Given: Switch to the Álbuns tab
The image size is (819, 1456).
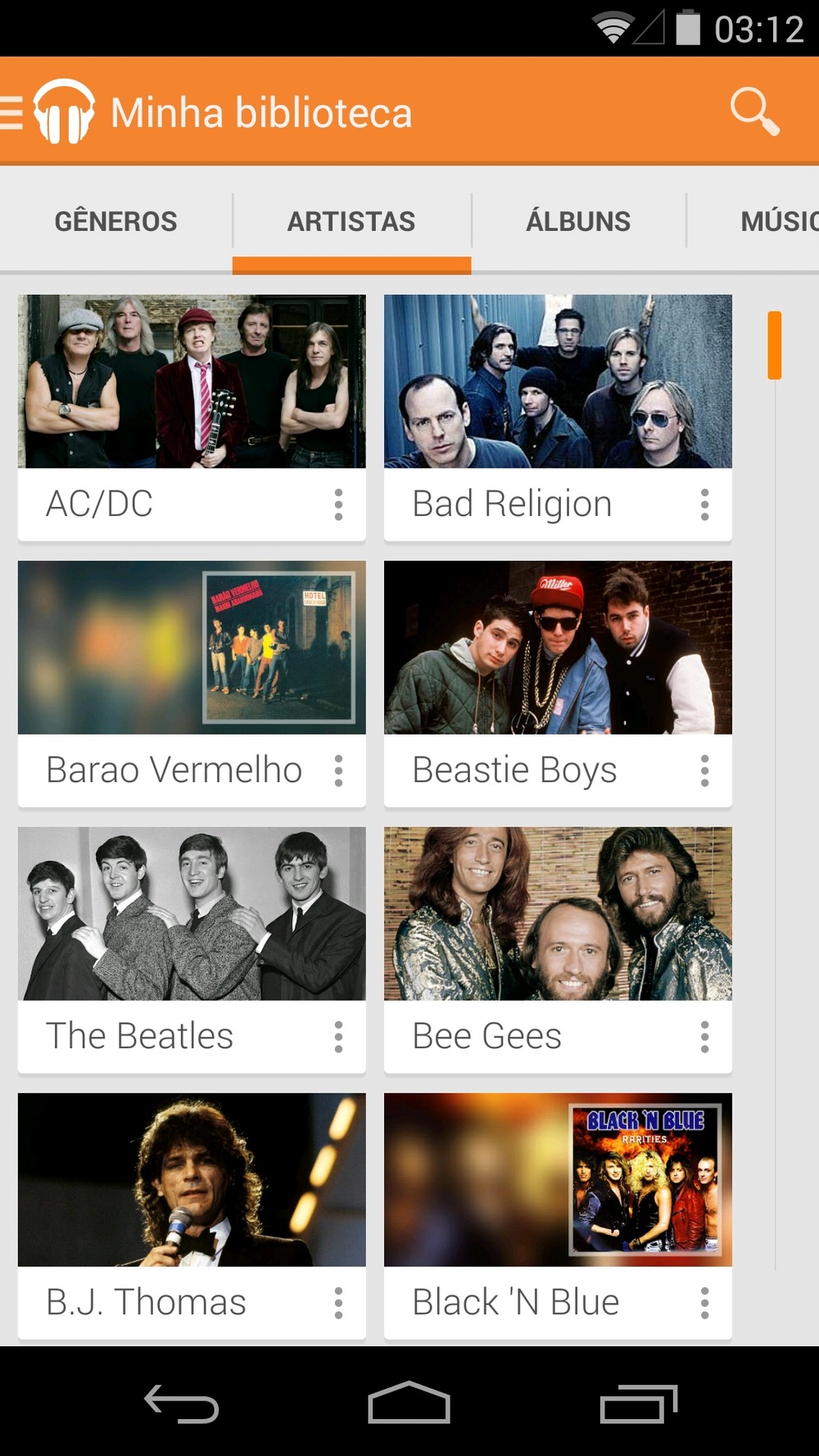Looking at the screenshot, I should click(x=577, y=221).
